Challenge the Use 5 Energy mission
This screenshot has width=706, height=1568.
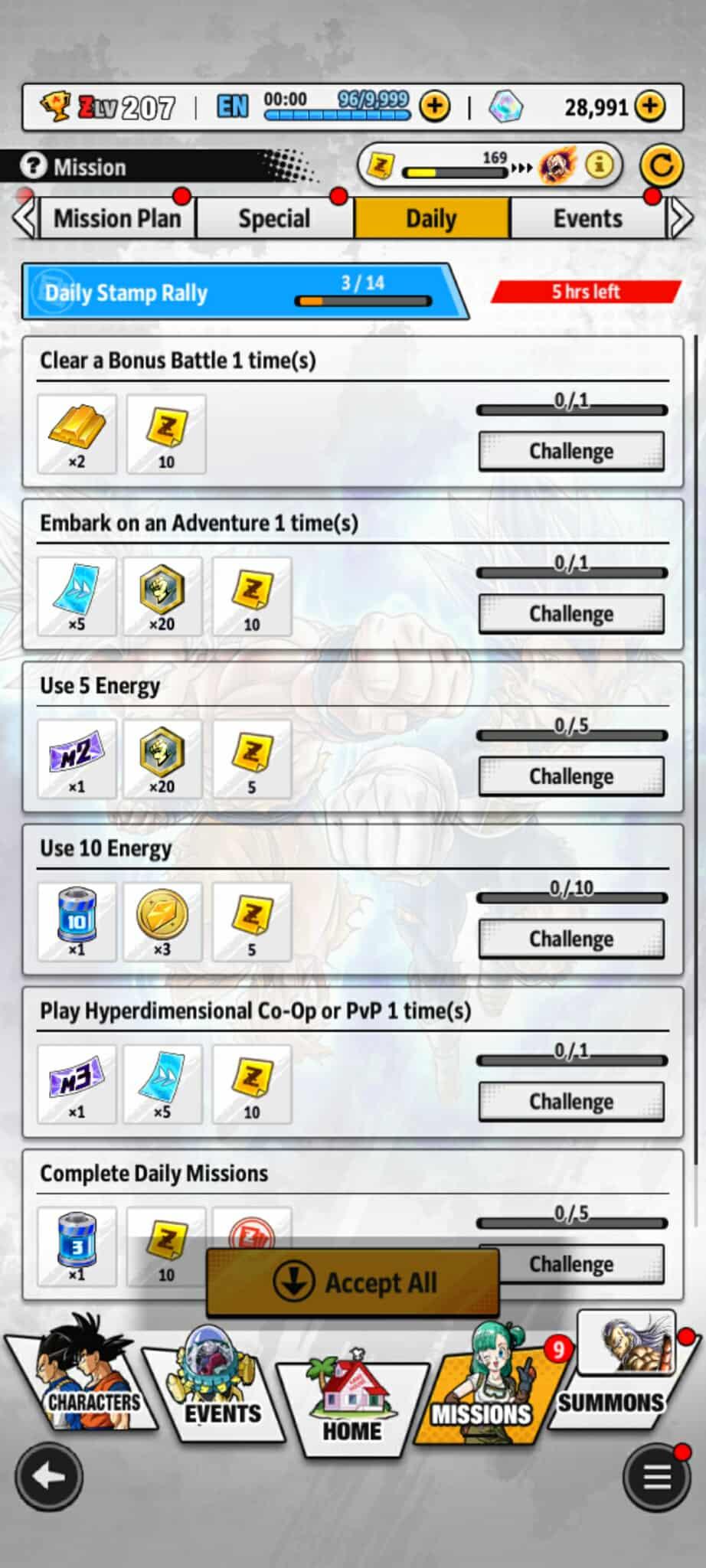(x=571, y=776)
